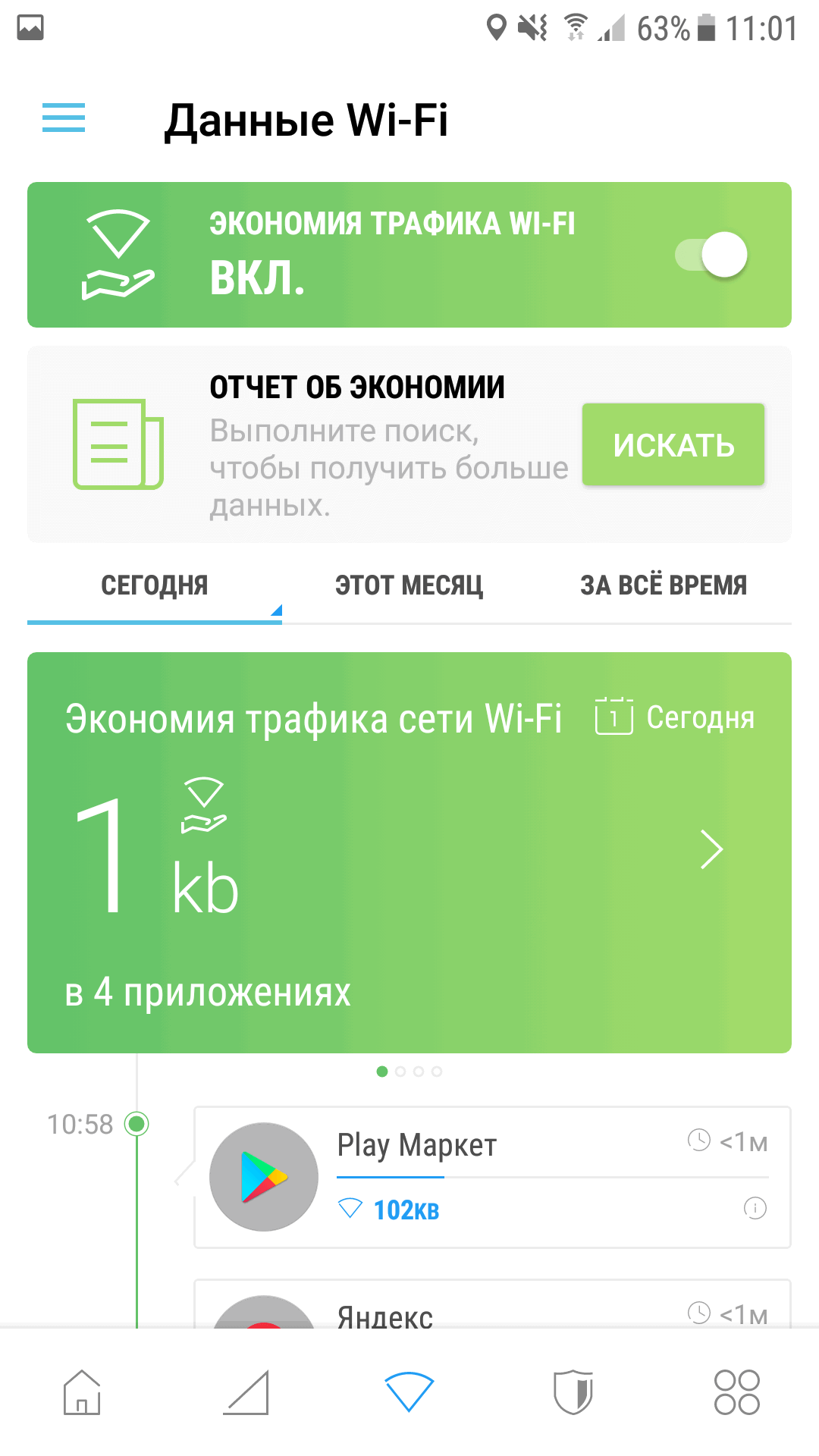Image resolution: width=819 pixels, height=1456 pixels.
Task: Turn off Wi-Fi traffic saving switch
Action: tap(711, 255)
